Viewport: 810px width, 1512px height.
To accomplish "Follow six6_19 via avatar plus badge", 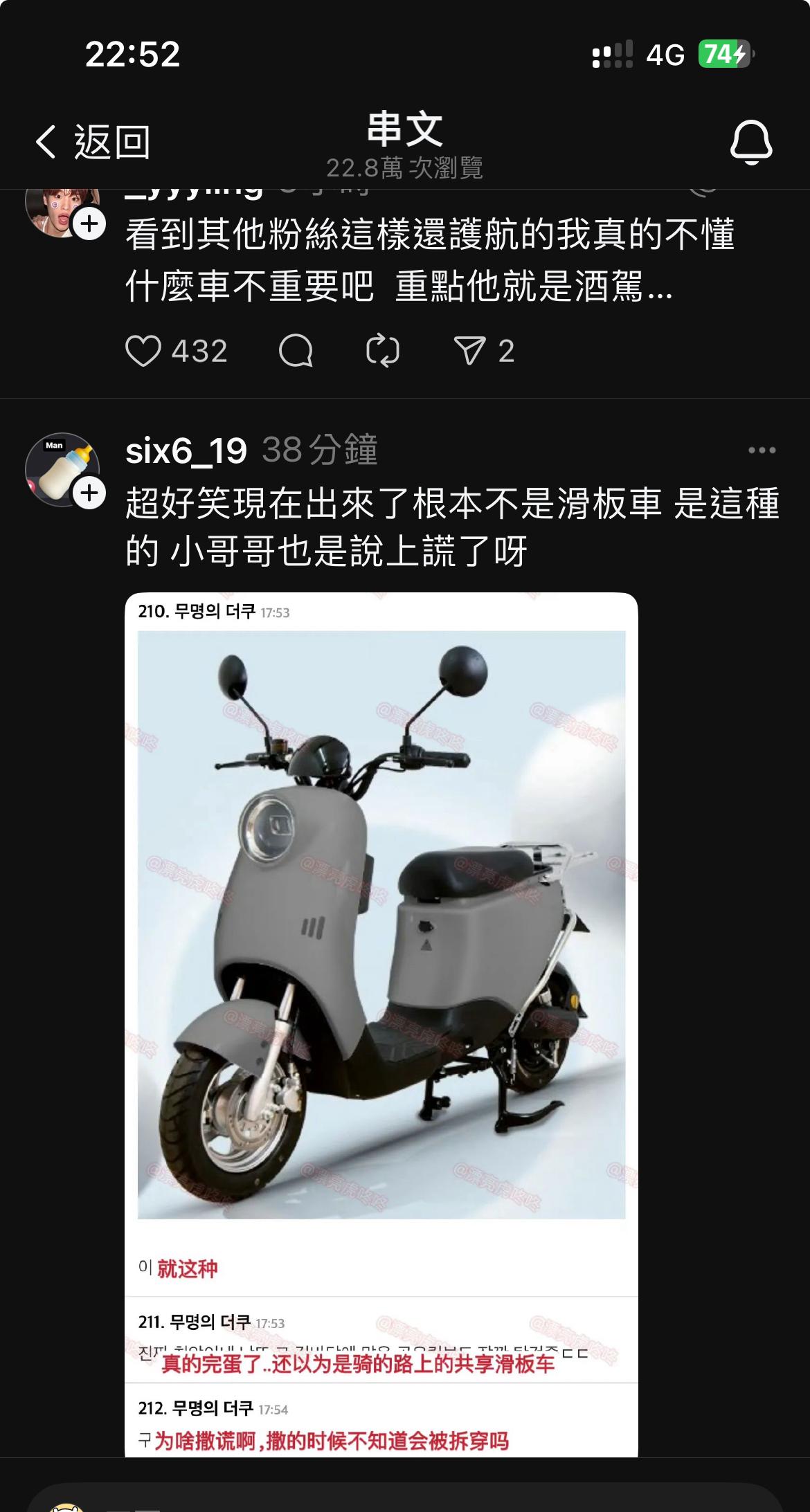I will tap(90, 493).
